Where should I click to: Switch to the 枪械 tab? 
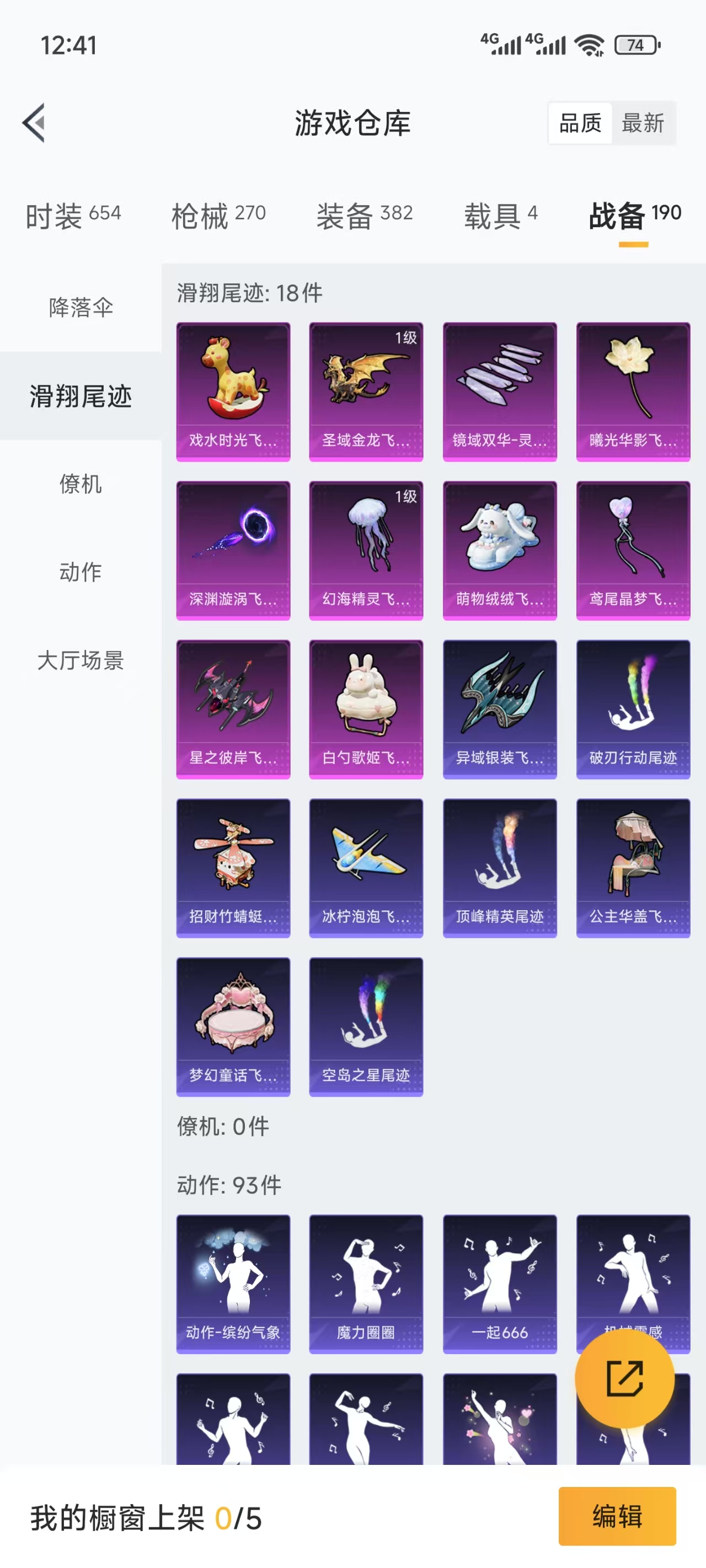218,216
